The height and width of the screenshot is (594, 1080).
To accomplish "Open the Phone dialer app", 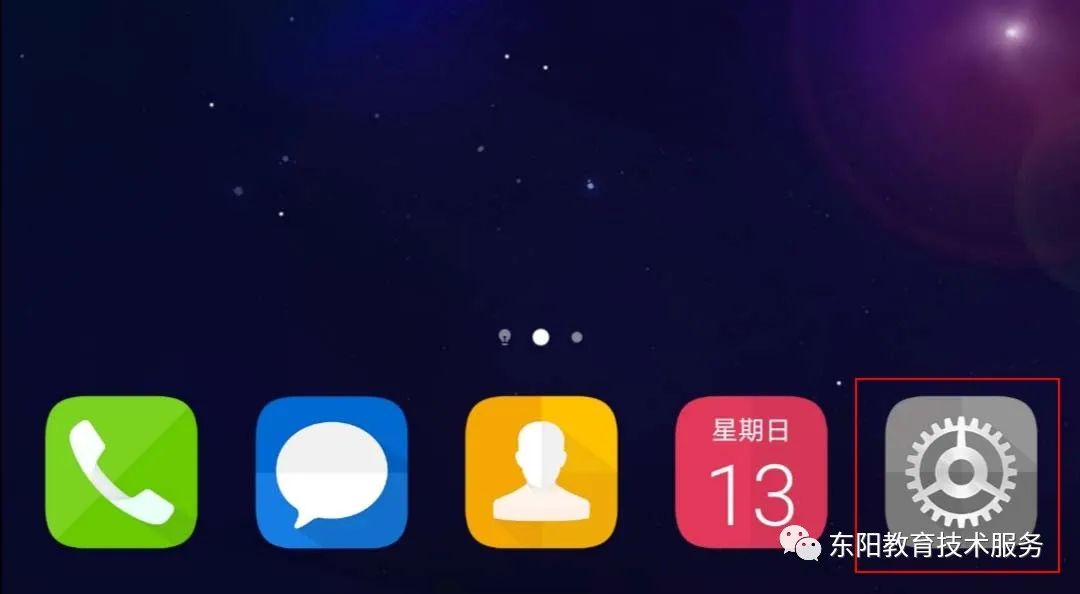I will [x=122, y=472].
